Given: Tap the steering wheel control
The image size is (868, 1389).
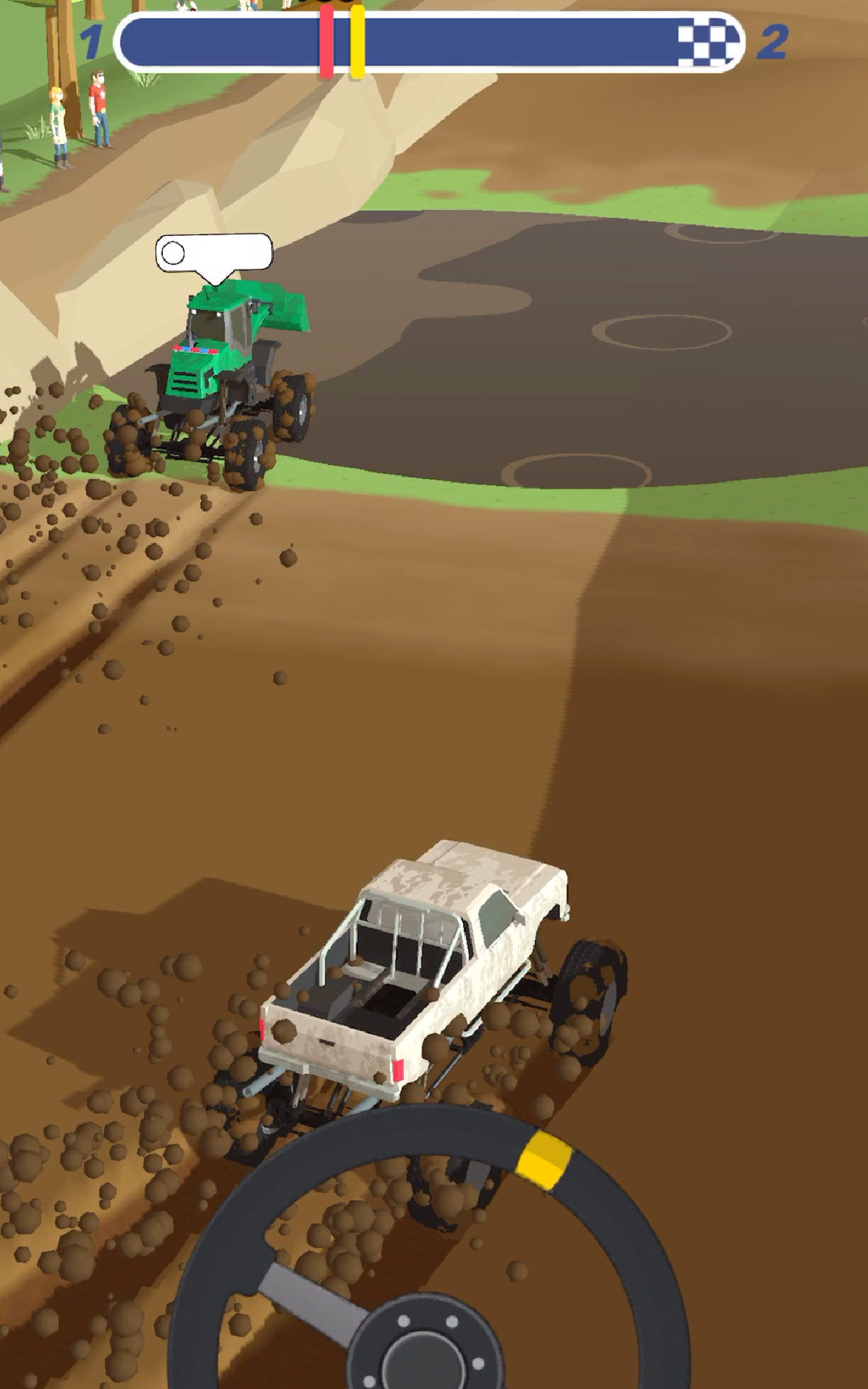Looking at the screenshot, I should pos(427,1246).
